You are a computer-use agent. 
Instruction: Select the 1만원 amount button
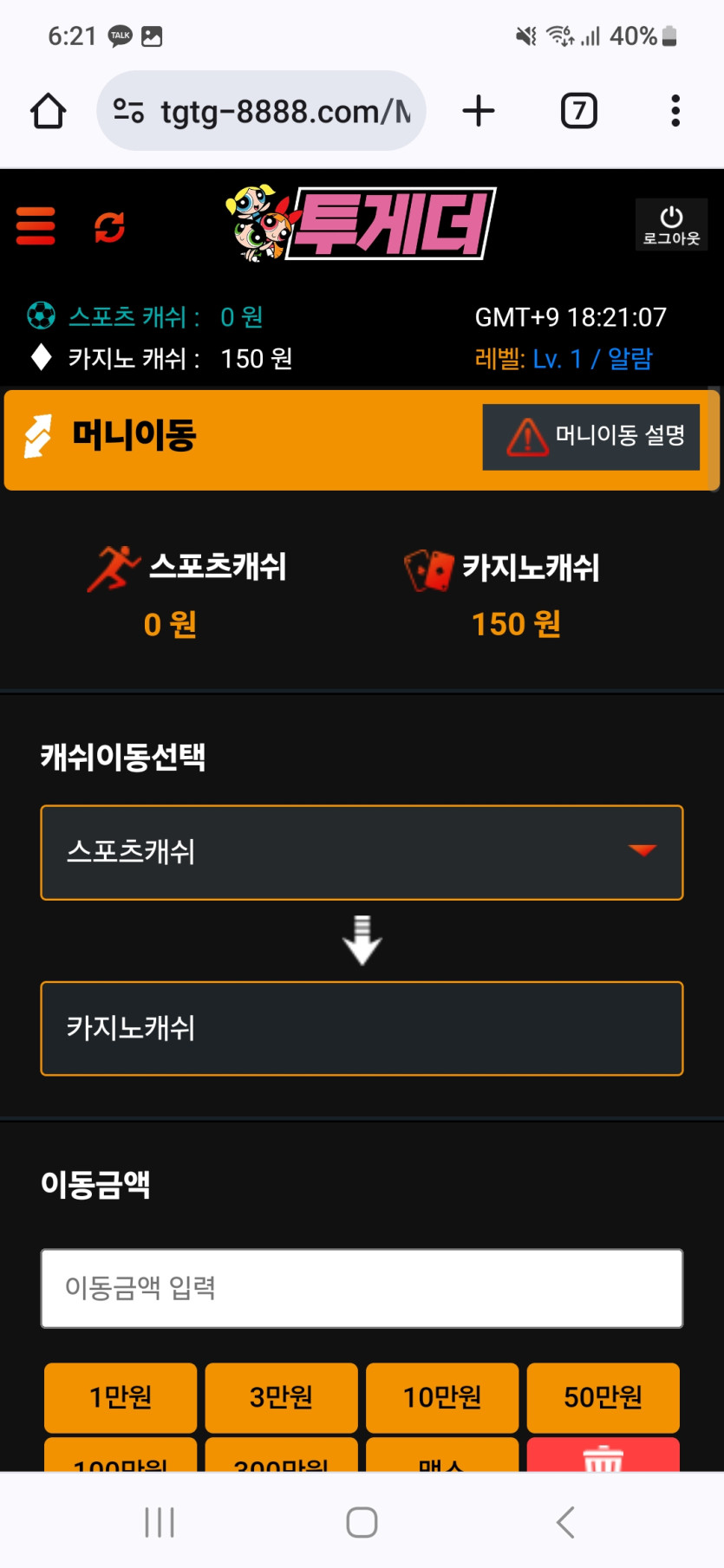(121, 1396)
